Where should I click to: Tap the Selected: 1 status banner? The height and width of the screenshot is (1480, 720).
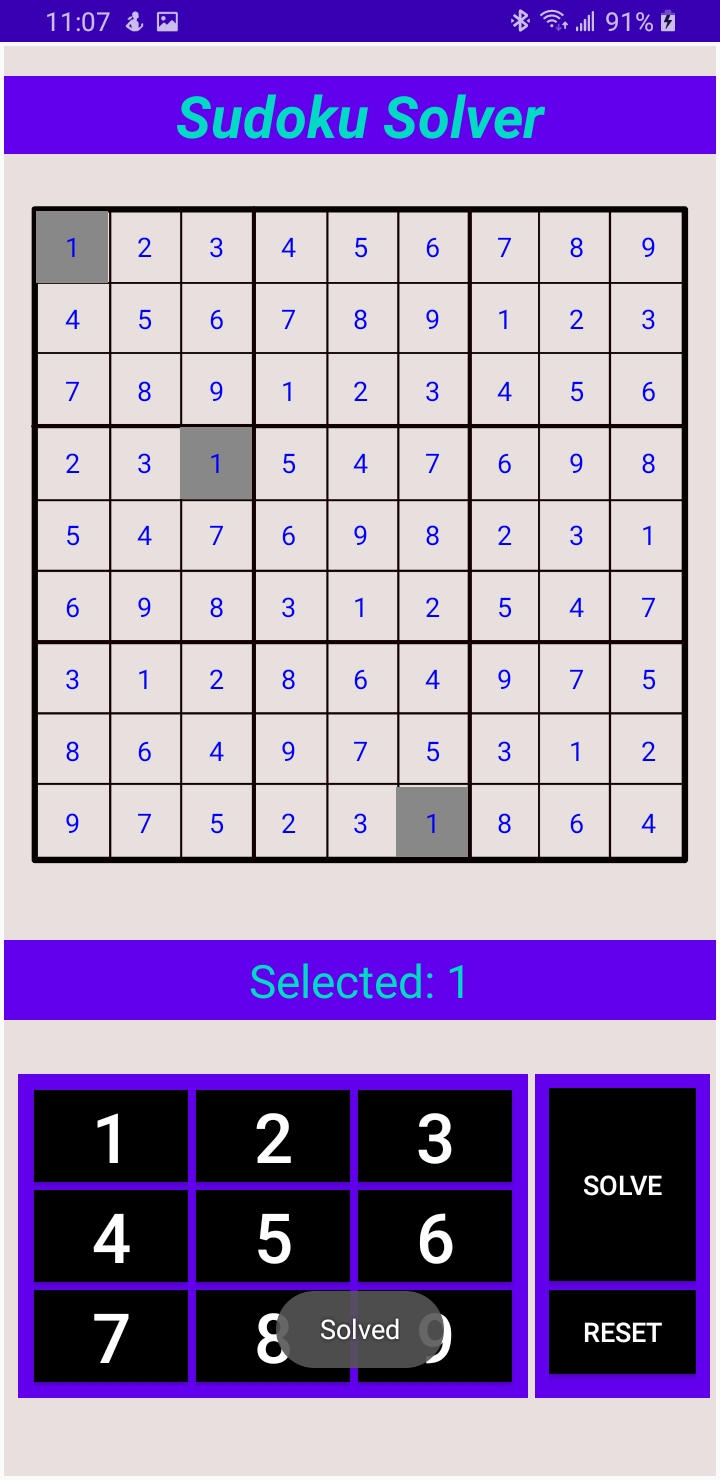coord(359,980)
